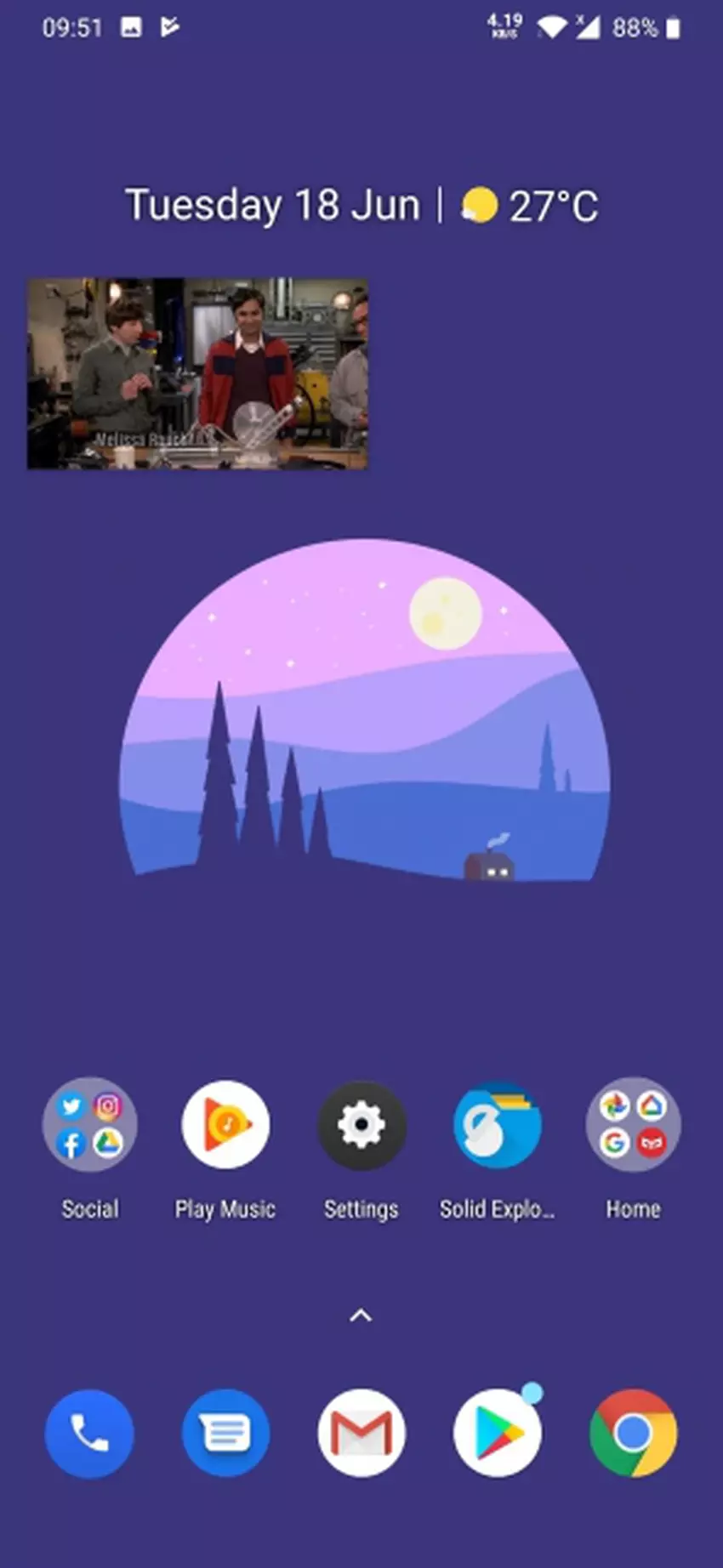Tap the picture-in-picture video window
This screenshot has height=1568, width=723.
pyautogui.click(x=197, y=373)
